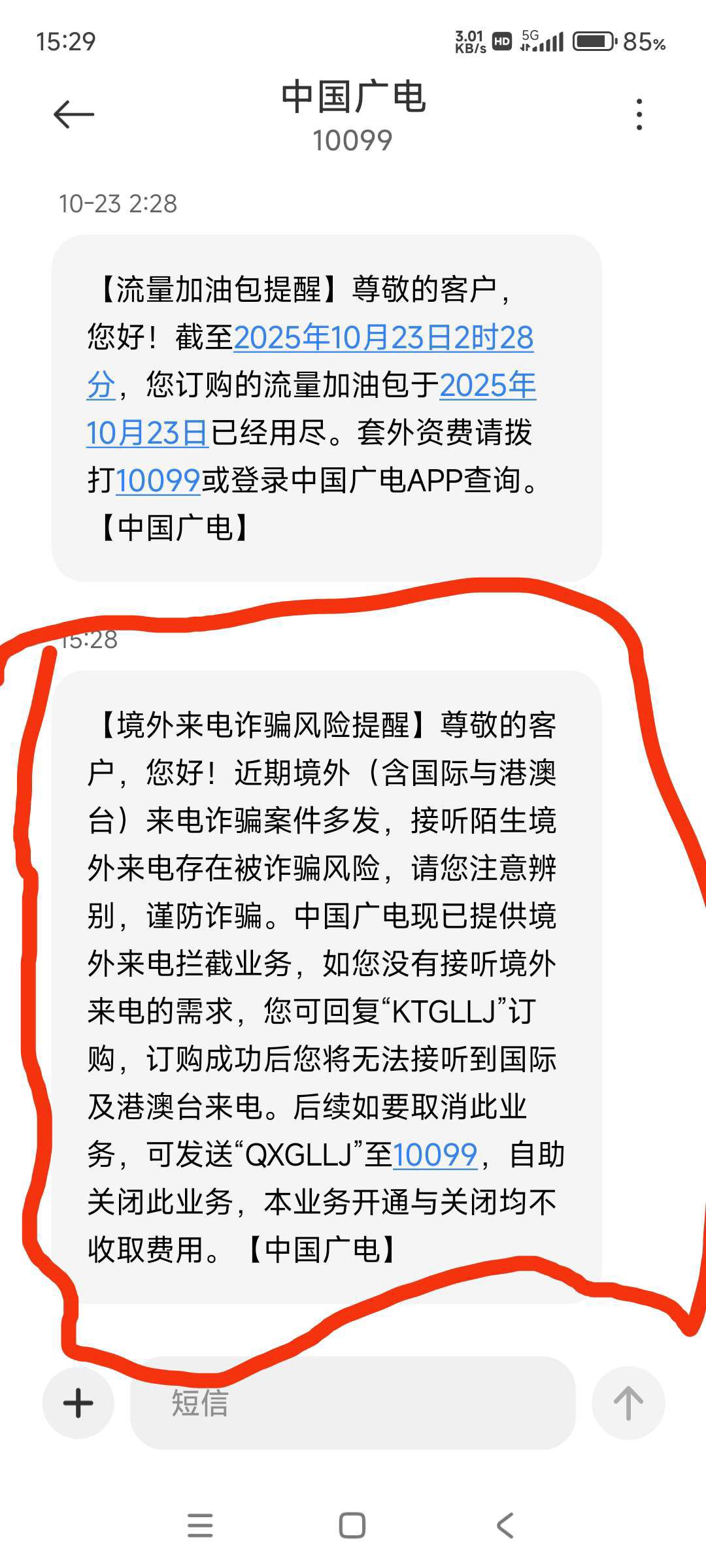Tap the 10099 link before 或登录中国广电APP查询
Viewport: 706px width, 1568px height.
point(158,481)
